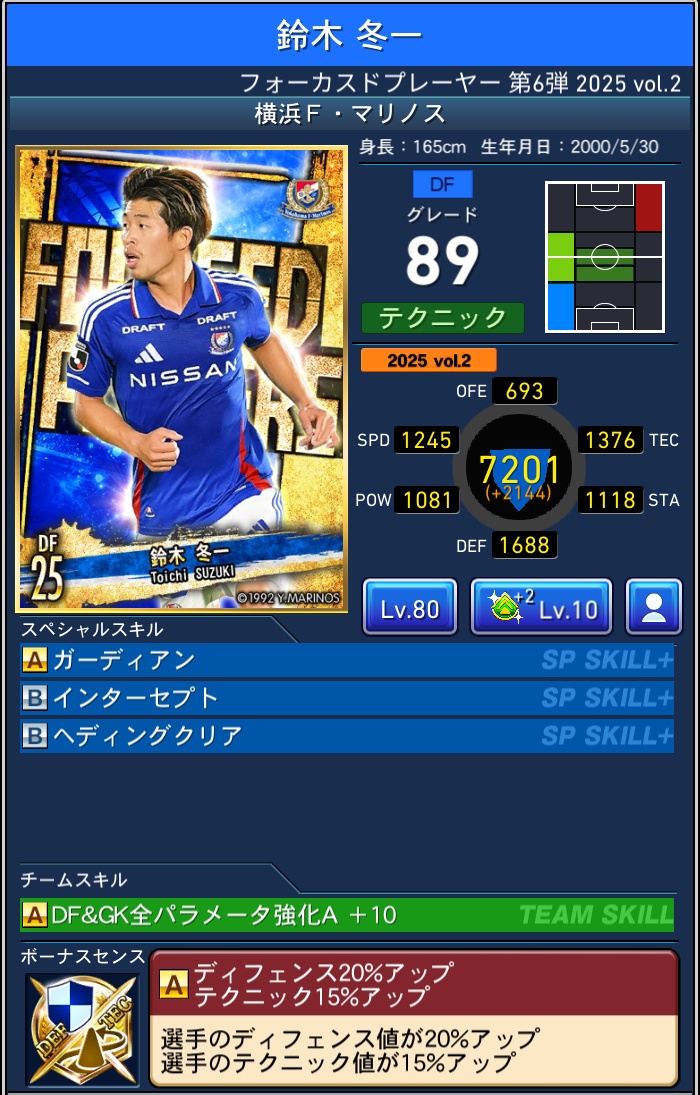This screenshot has height=1095, width=700.
Task: Open the DF&GK全パラメータ強化A team skill
Action: pyautogui.click(x=346, y=914)
